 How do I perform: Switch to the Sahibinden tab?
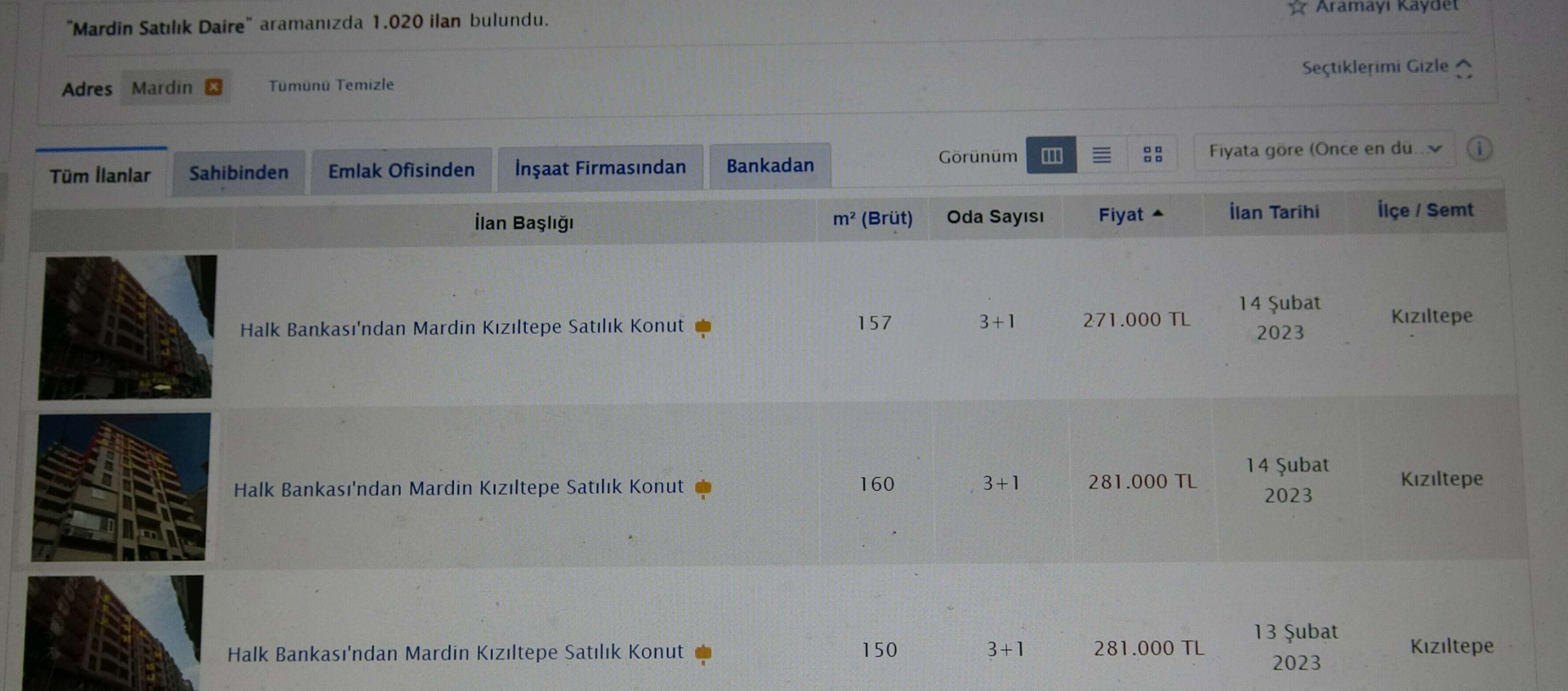click(238, 173)
